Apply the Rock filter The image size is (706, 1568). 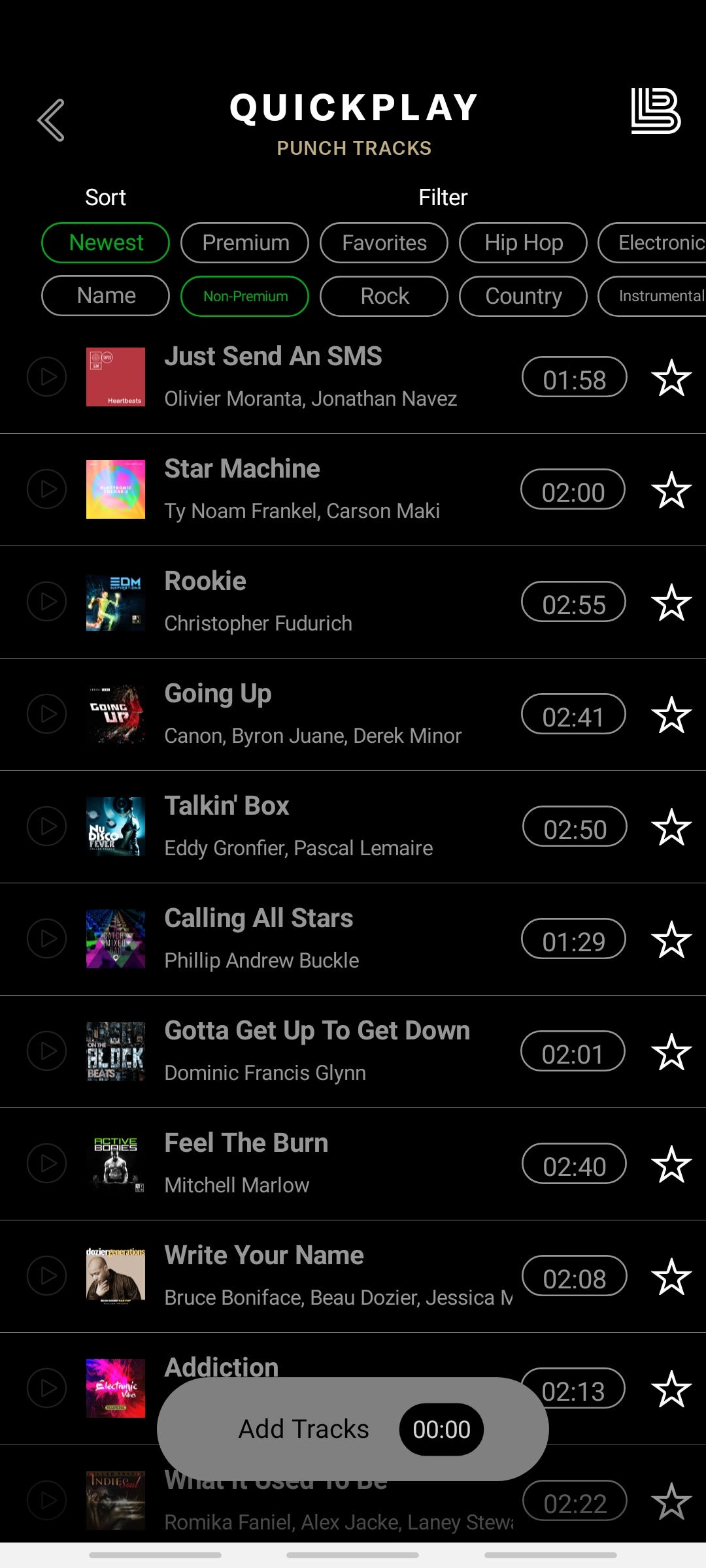pos(384,296)
